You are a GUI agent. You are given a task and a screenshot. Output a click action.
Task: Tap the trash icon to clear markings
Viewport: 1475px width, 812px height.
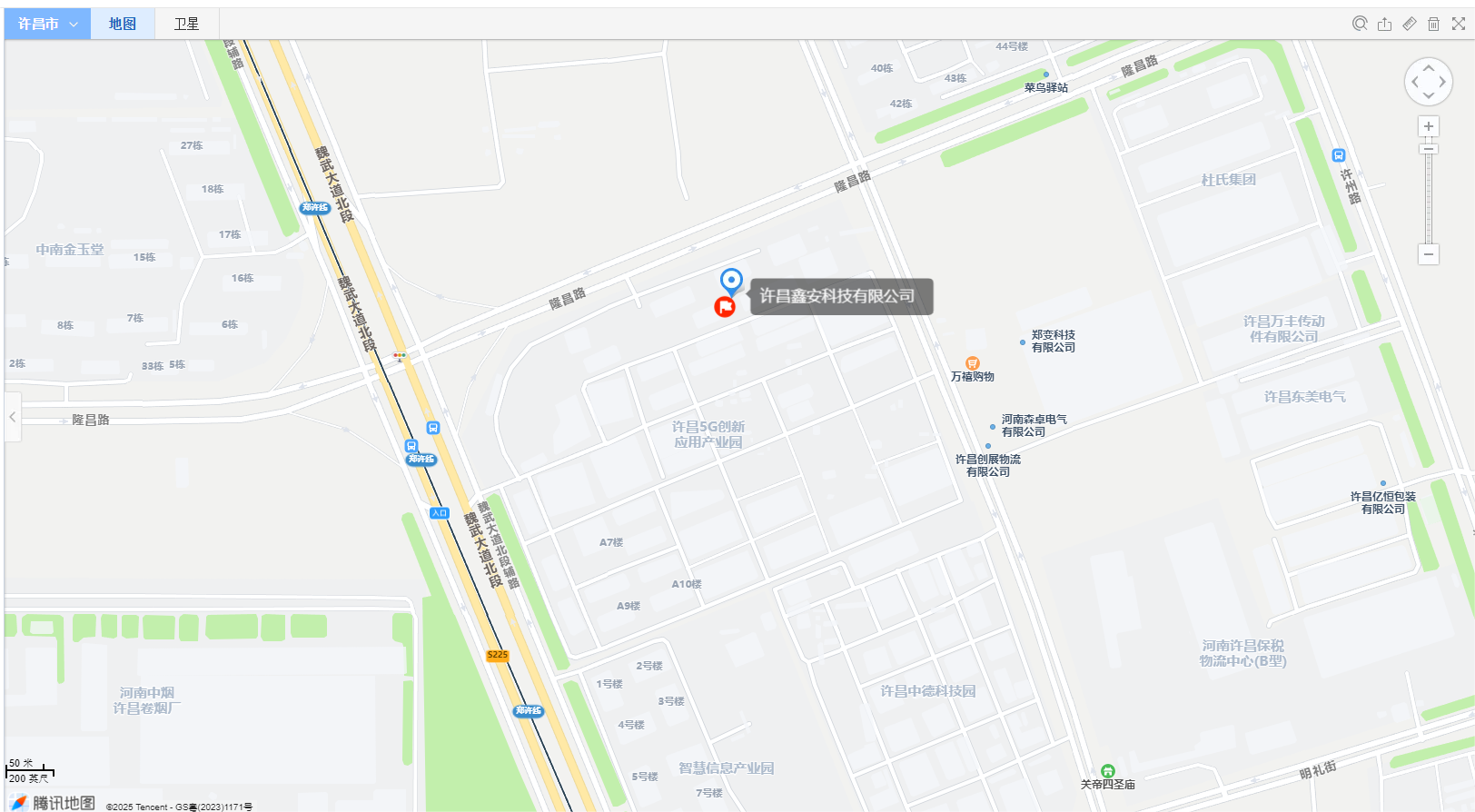[x=1433, y=24]
